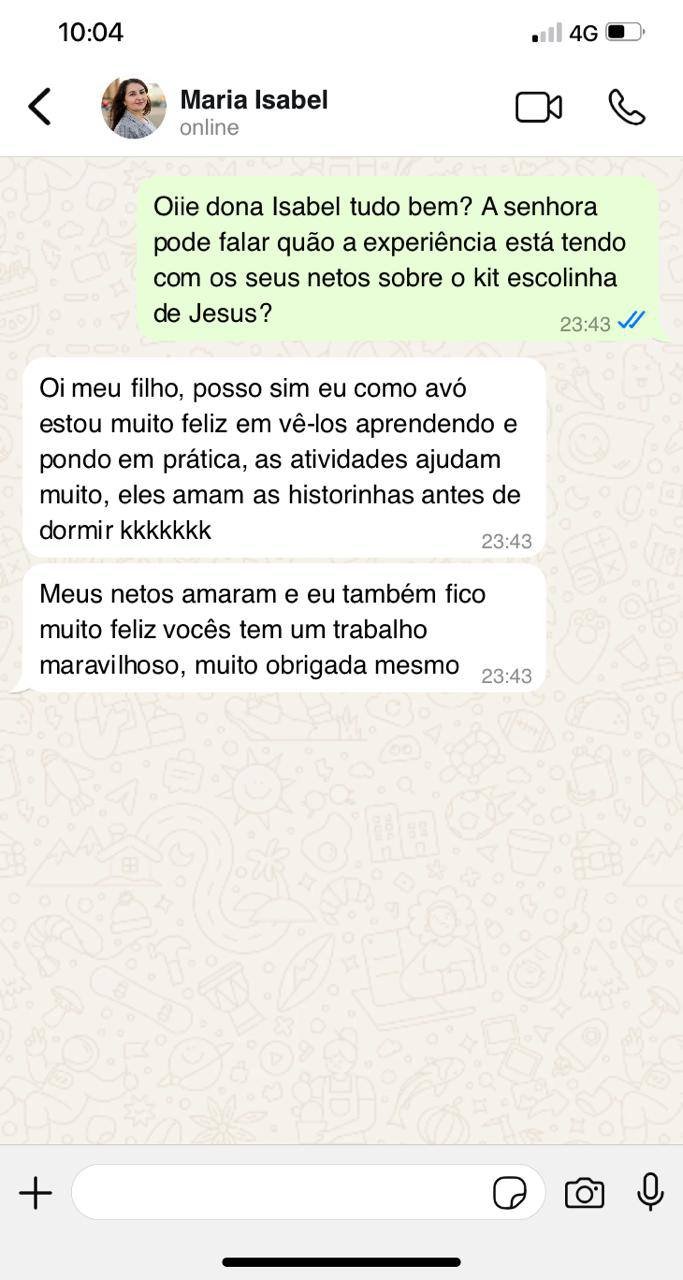Open Maria Isabel's contact info
683x1280 pixels.
(x=254, y=112)
